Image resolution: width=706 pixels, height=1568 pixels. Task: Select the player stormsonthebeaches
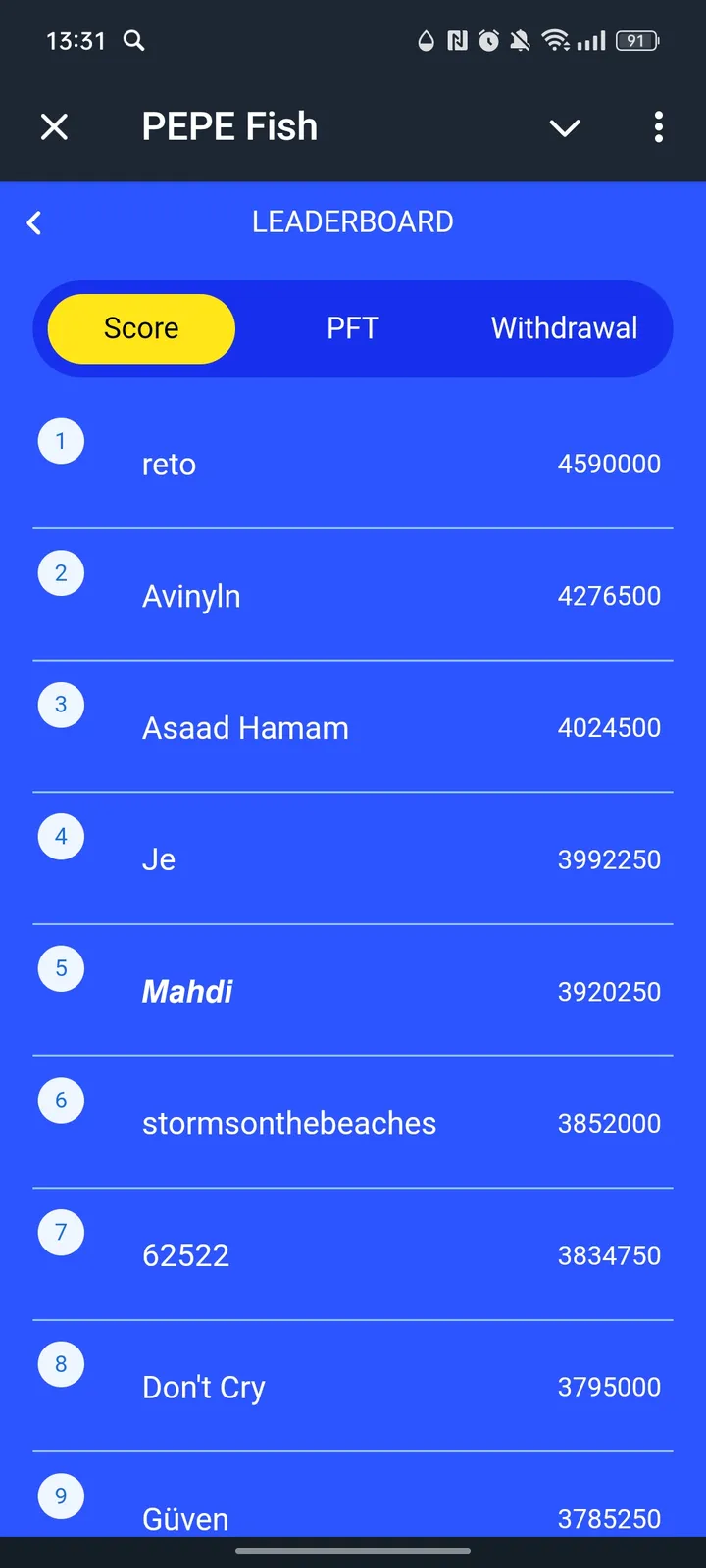pyautogui.click(x=288, y=1123)
